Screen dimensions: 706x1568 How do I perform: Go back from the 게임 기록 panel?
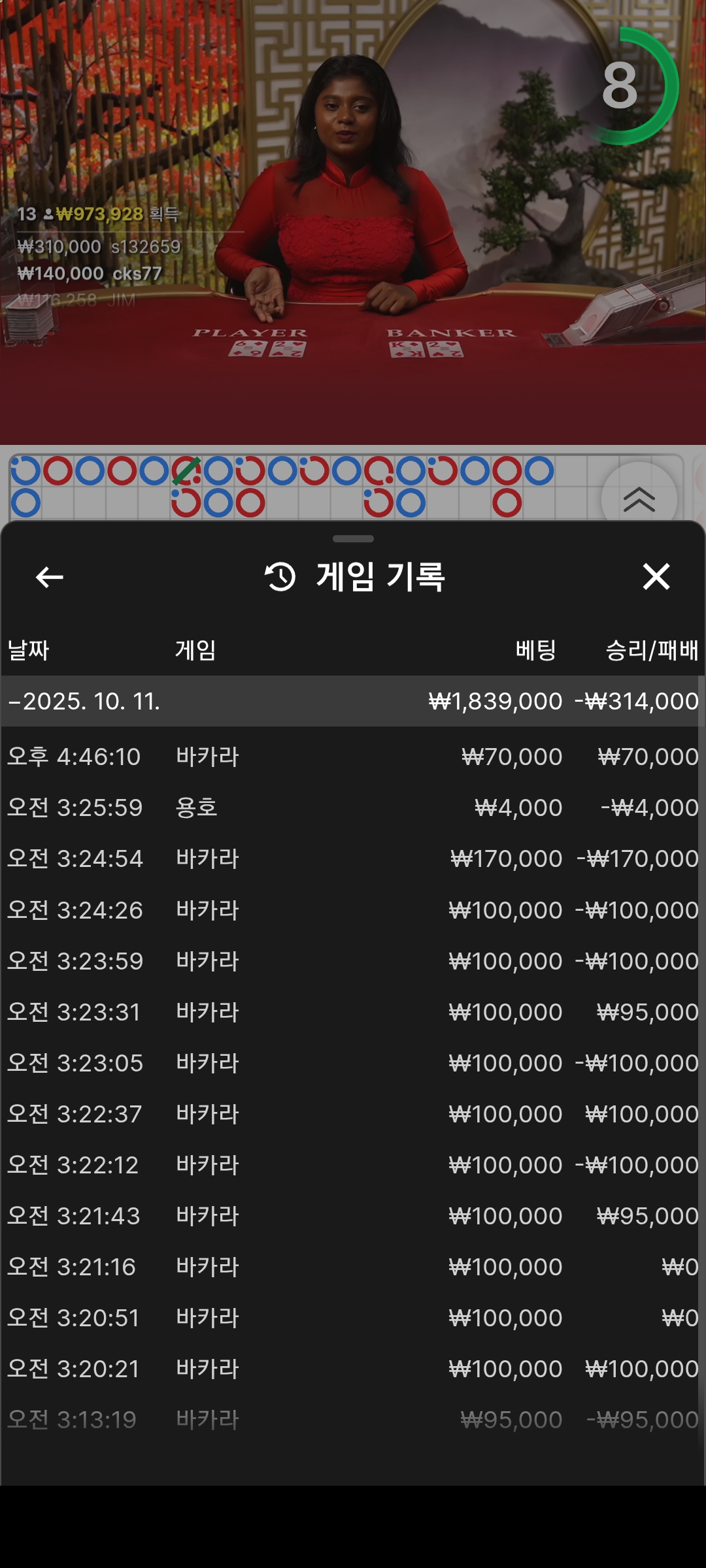tap(50, 578)
